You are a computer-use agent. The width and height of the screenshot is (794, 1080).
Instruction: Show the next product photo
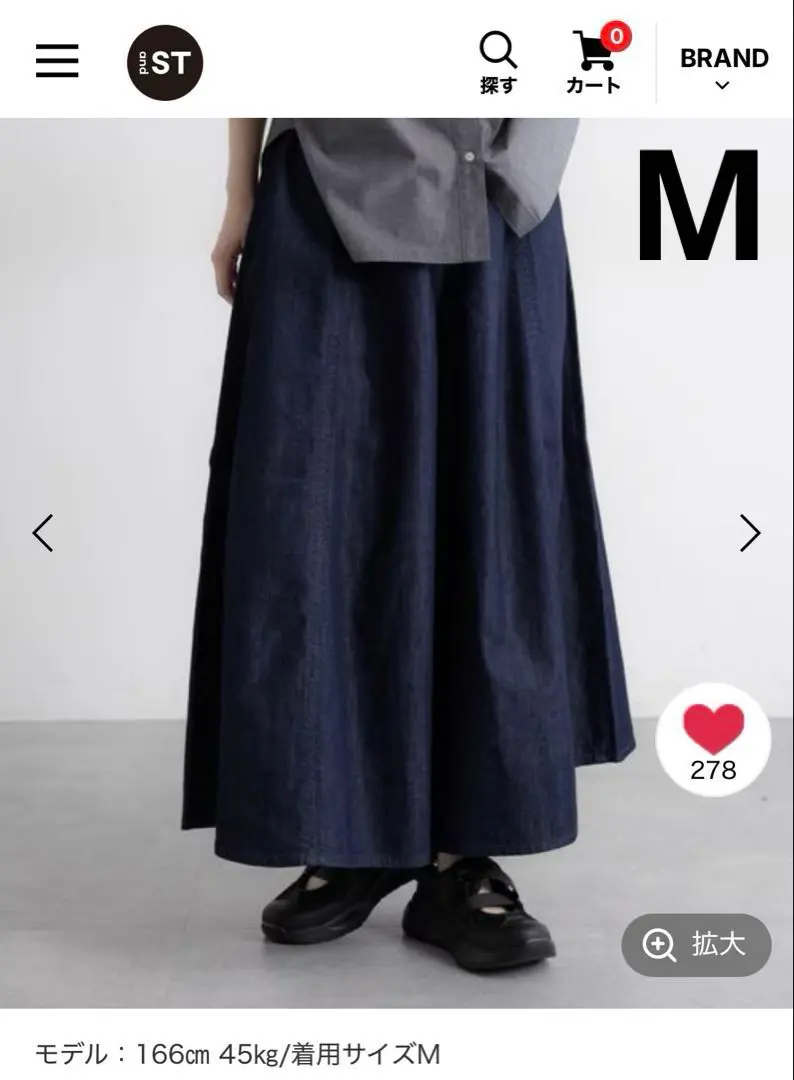[750, 533]
